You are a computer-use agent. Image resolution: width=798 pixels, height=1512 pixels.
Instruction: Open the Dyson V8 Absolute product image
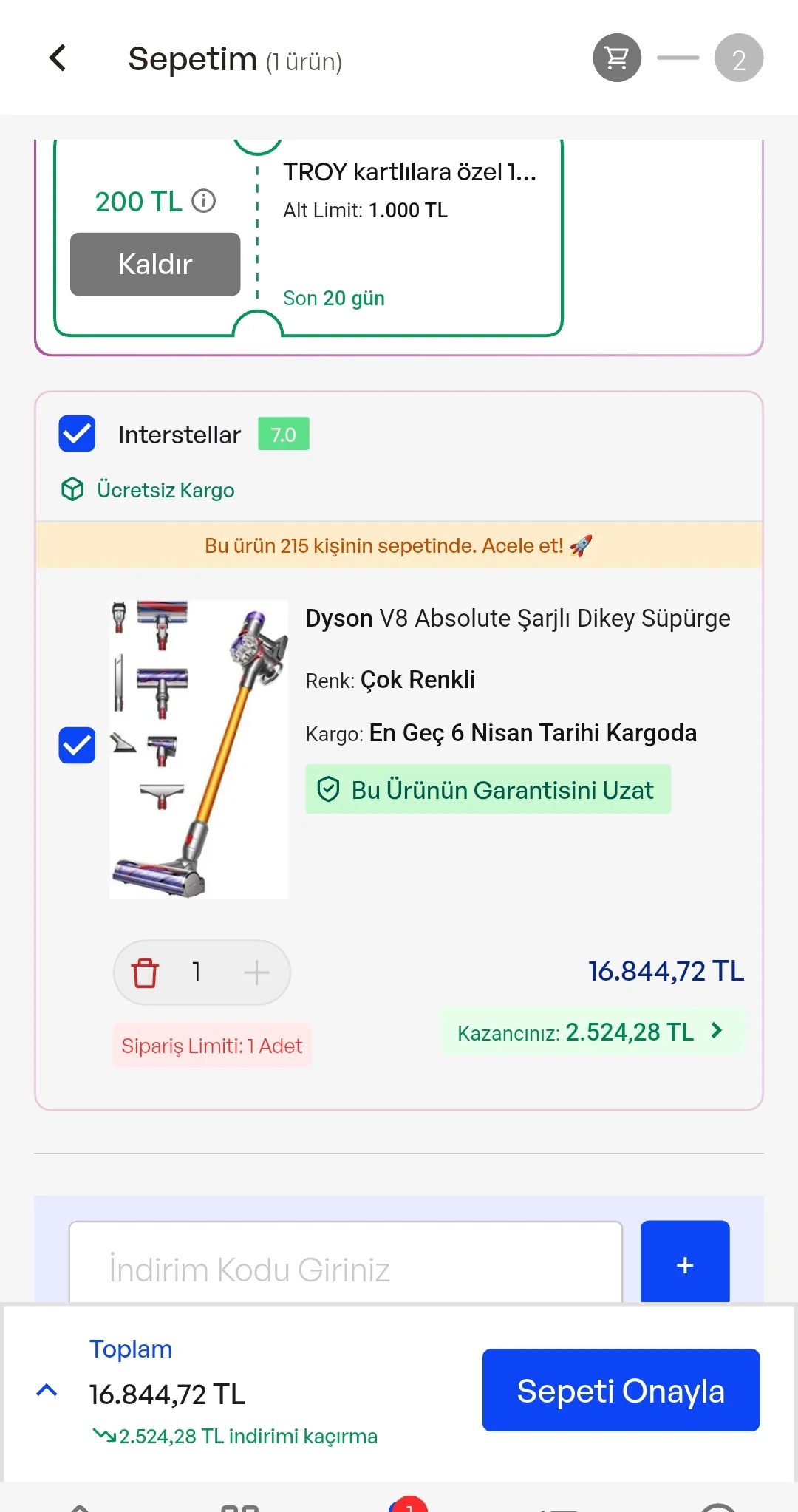199,749
